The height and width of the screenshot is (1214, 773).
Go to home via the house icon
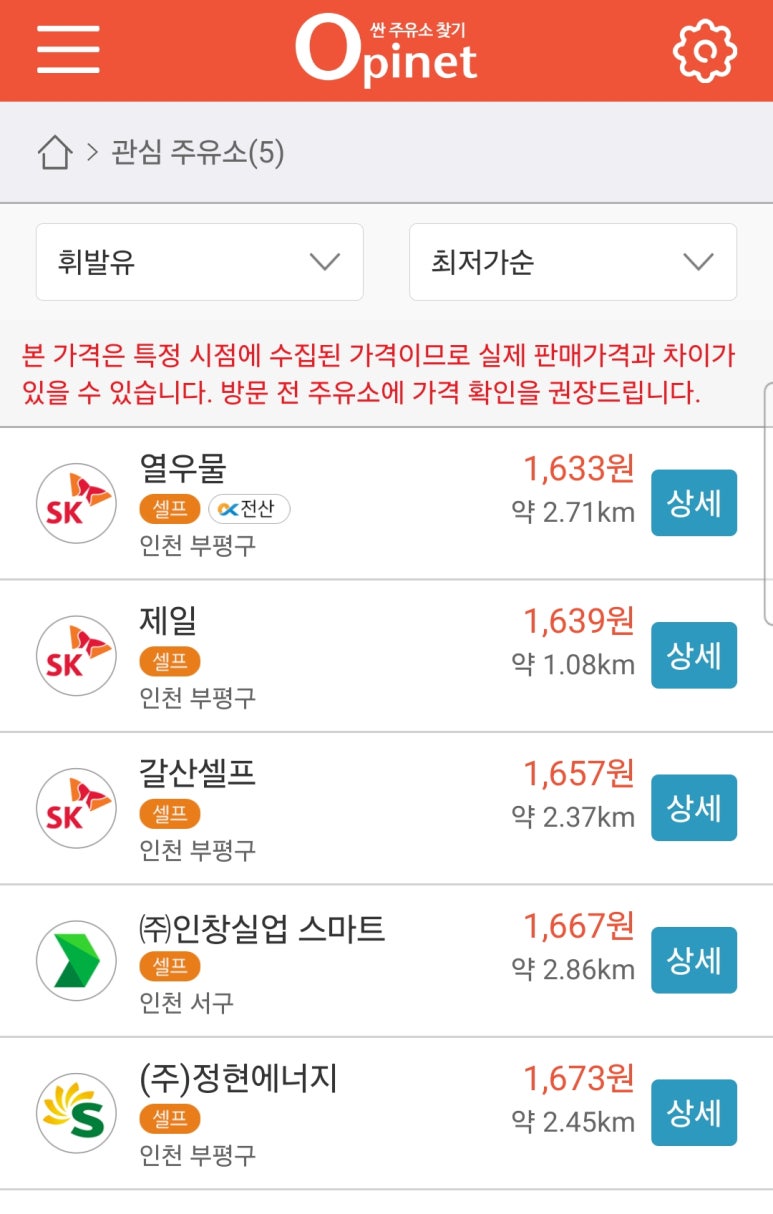tap(55, 153)
